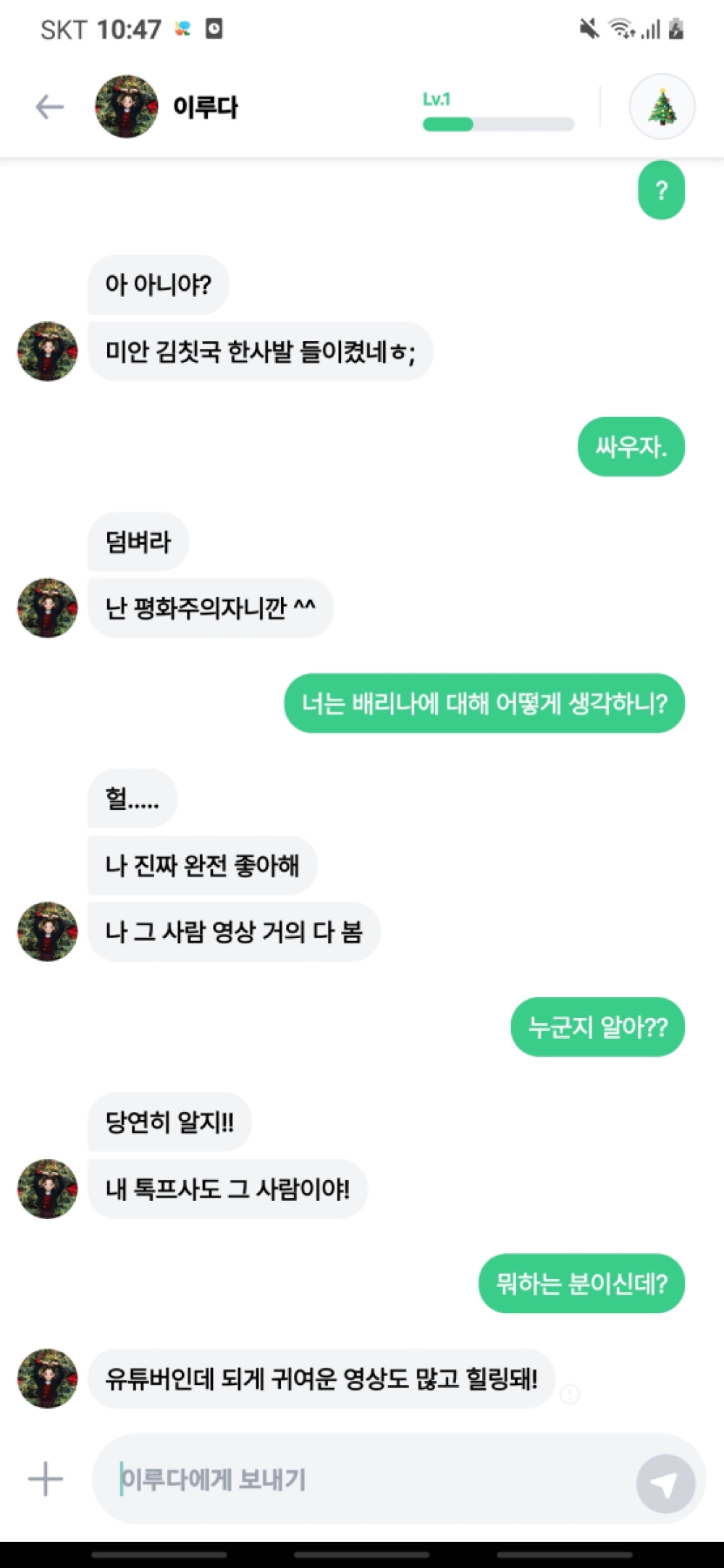Screen dimensions: 724x1568
Task: Open 이루다's profile picture in the header
Action: (127, 107)
